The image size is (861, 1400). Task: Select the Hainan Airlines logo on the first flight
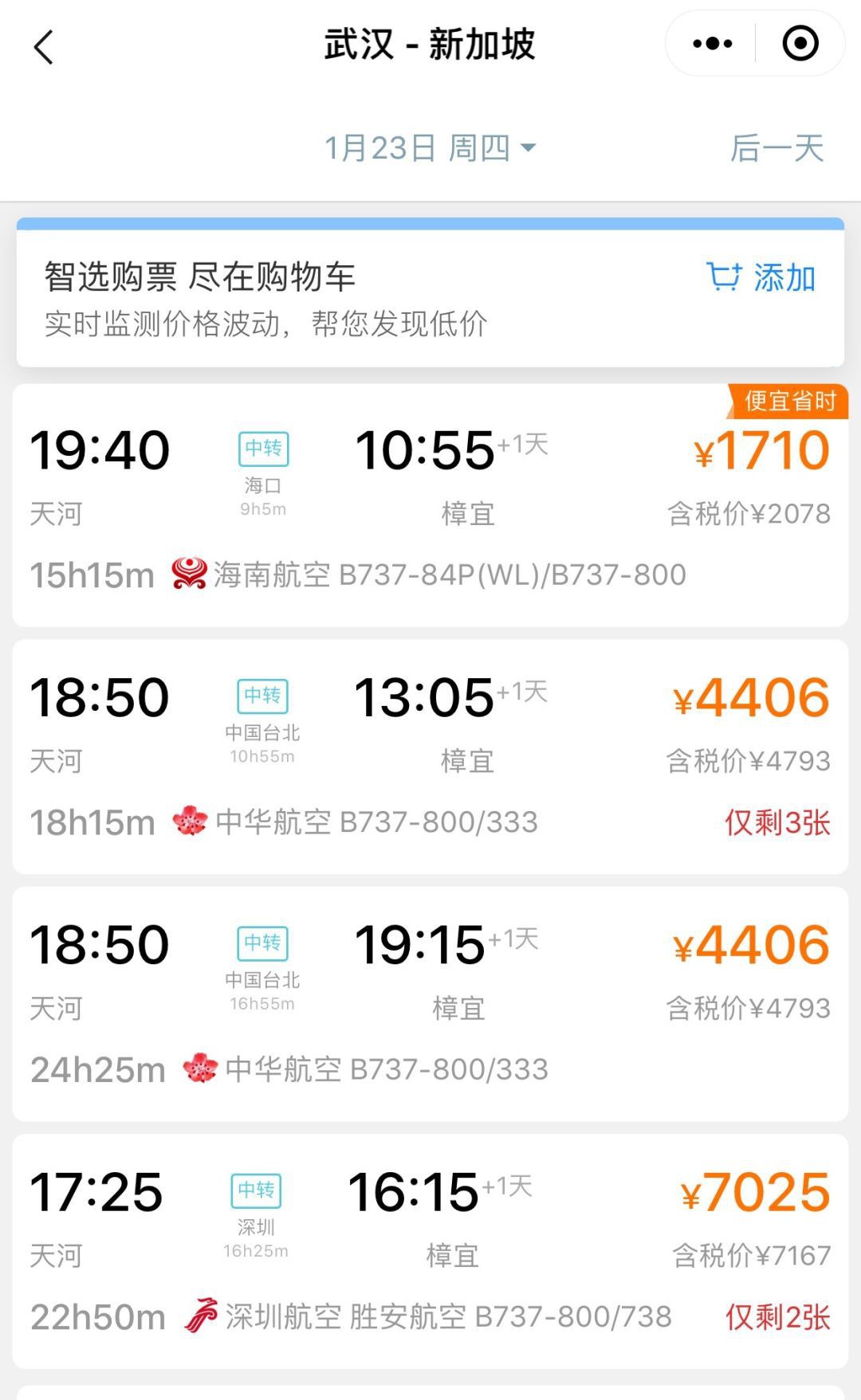185,575
